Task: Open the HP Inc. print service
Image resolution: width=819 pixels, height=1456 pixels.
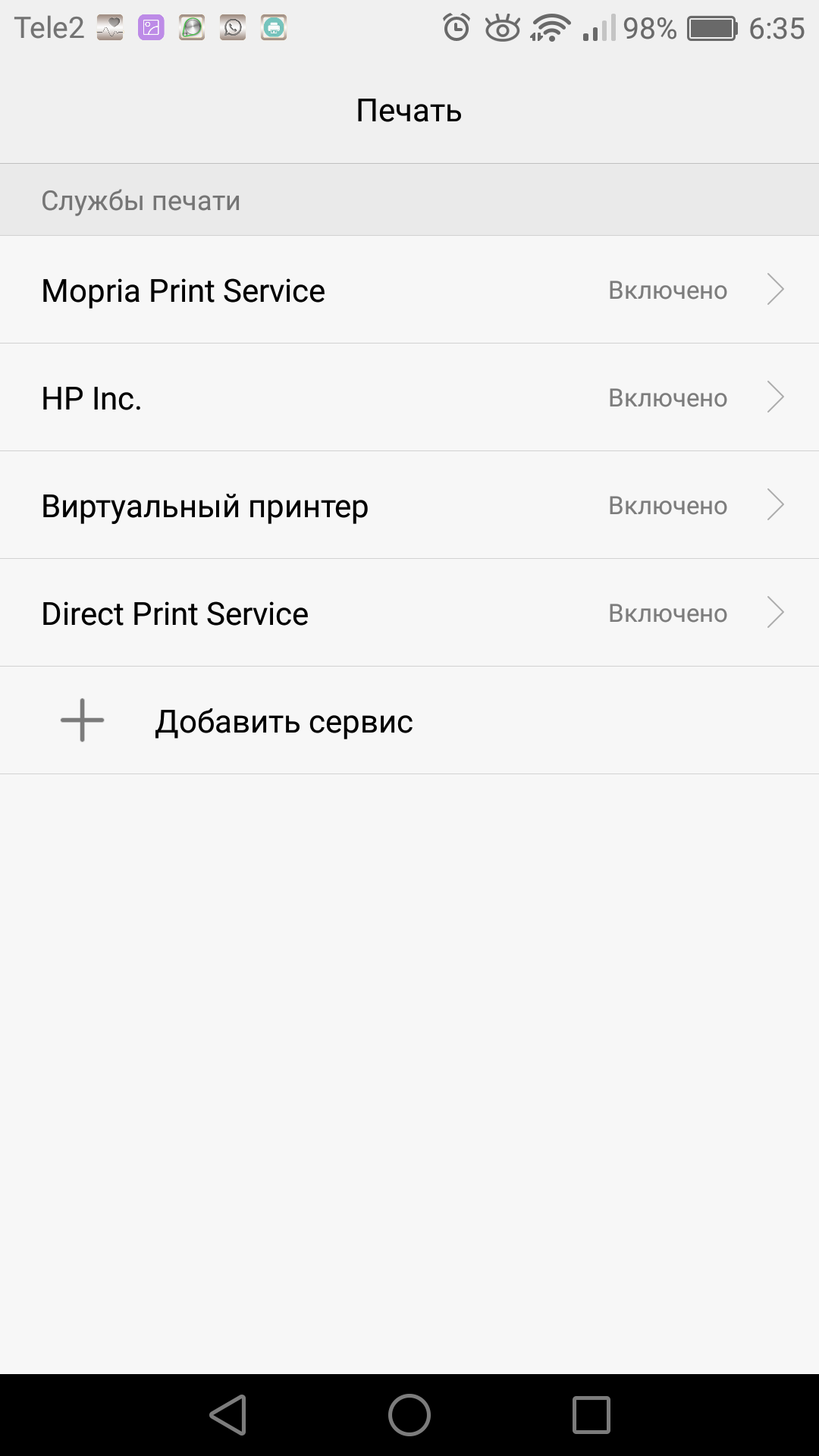Action: 409,397
